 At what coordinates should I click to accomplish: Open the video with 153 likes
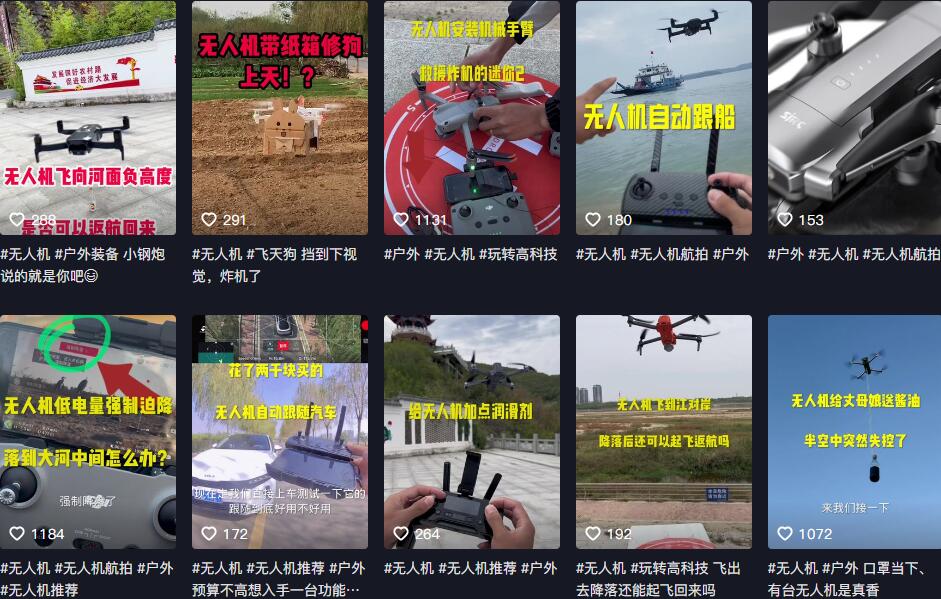pyautogui.click(x=854, y=118)
